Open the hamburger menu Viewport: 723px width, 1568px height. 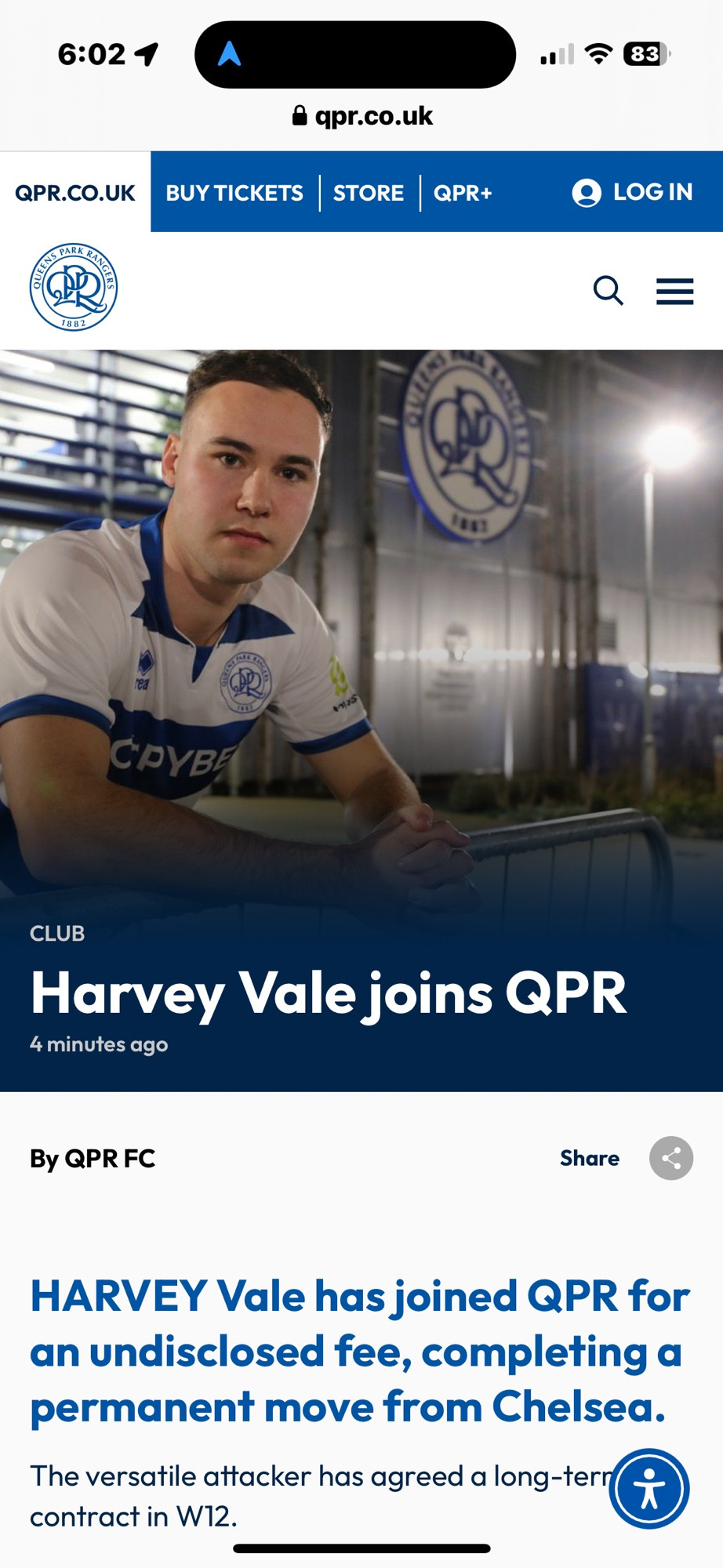tap(674, 291)
